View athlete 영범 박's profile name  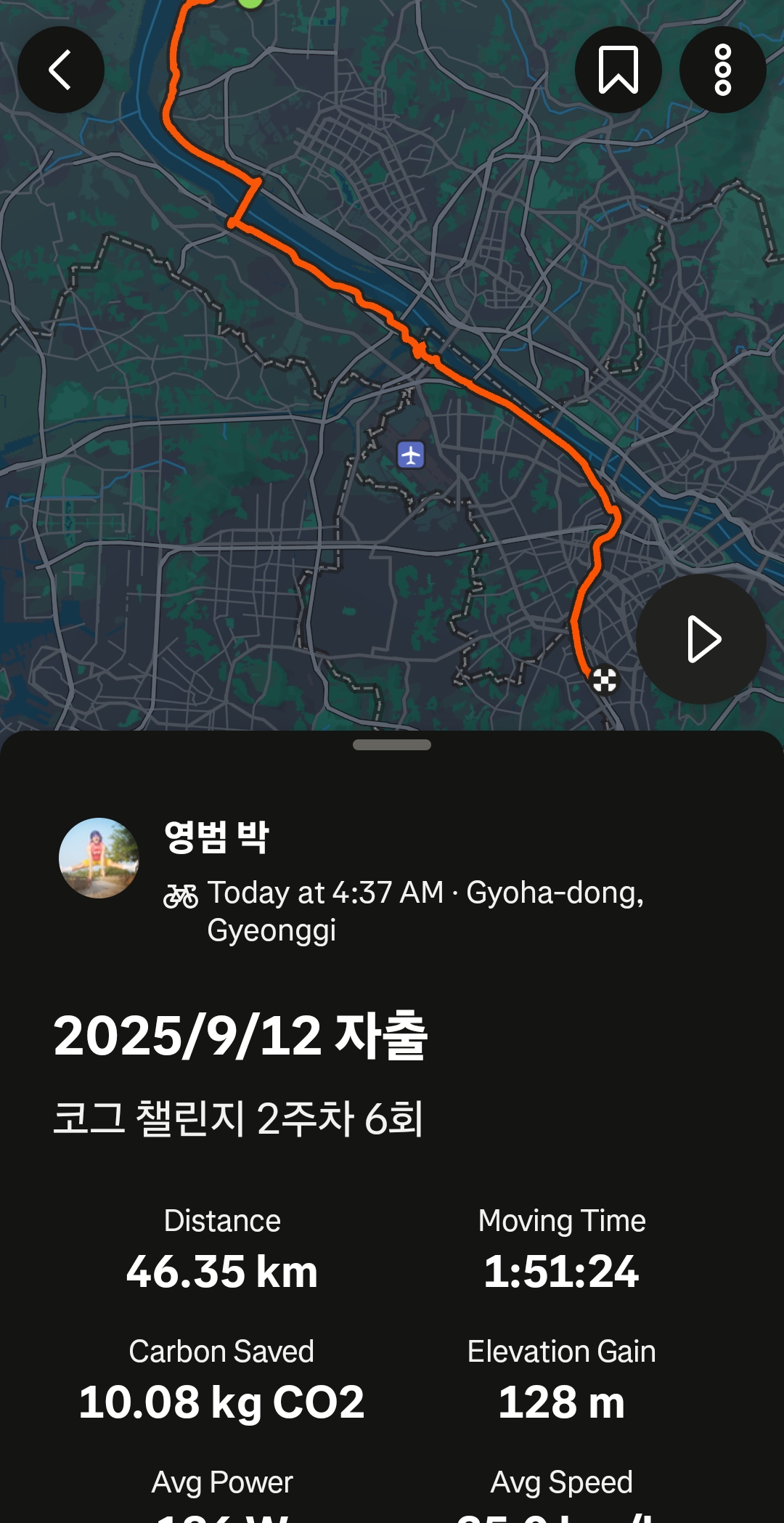(x=216, y=837)
